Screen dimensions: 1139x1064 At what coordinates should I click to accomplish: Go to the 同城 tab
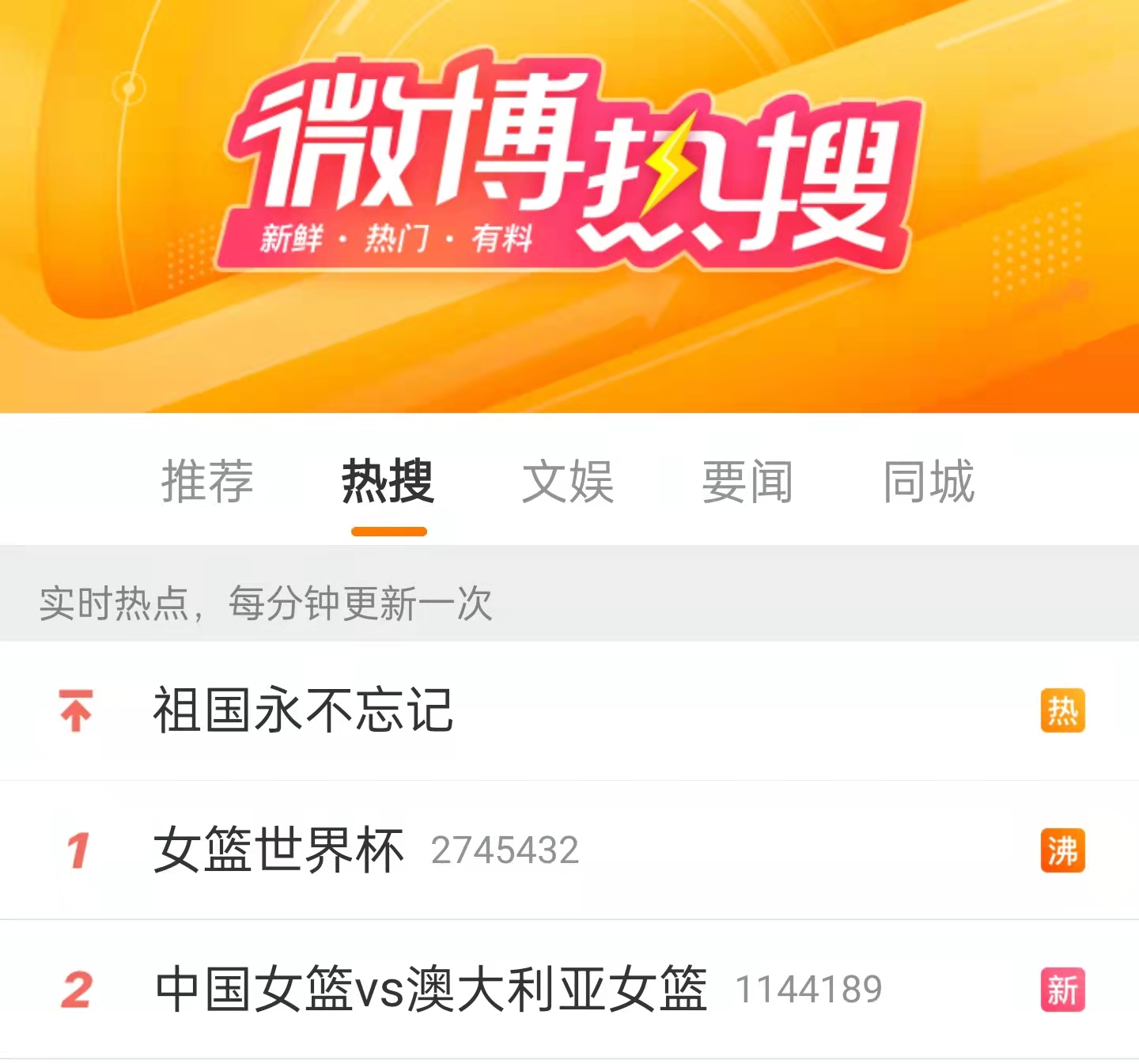click(x=929, y=481)
